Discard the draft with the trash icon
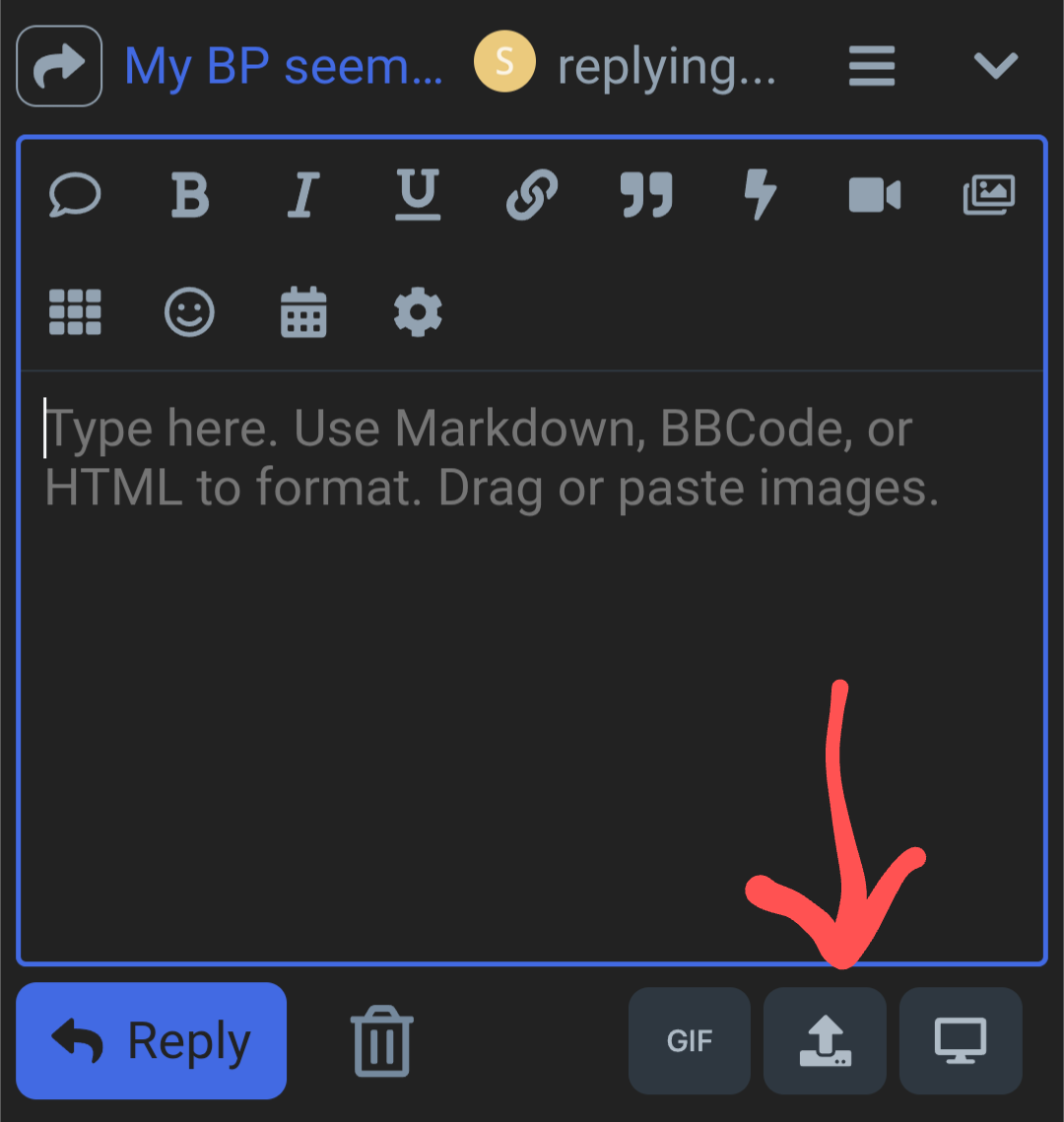 click(x=382, y=1040)
